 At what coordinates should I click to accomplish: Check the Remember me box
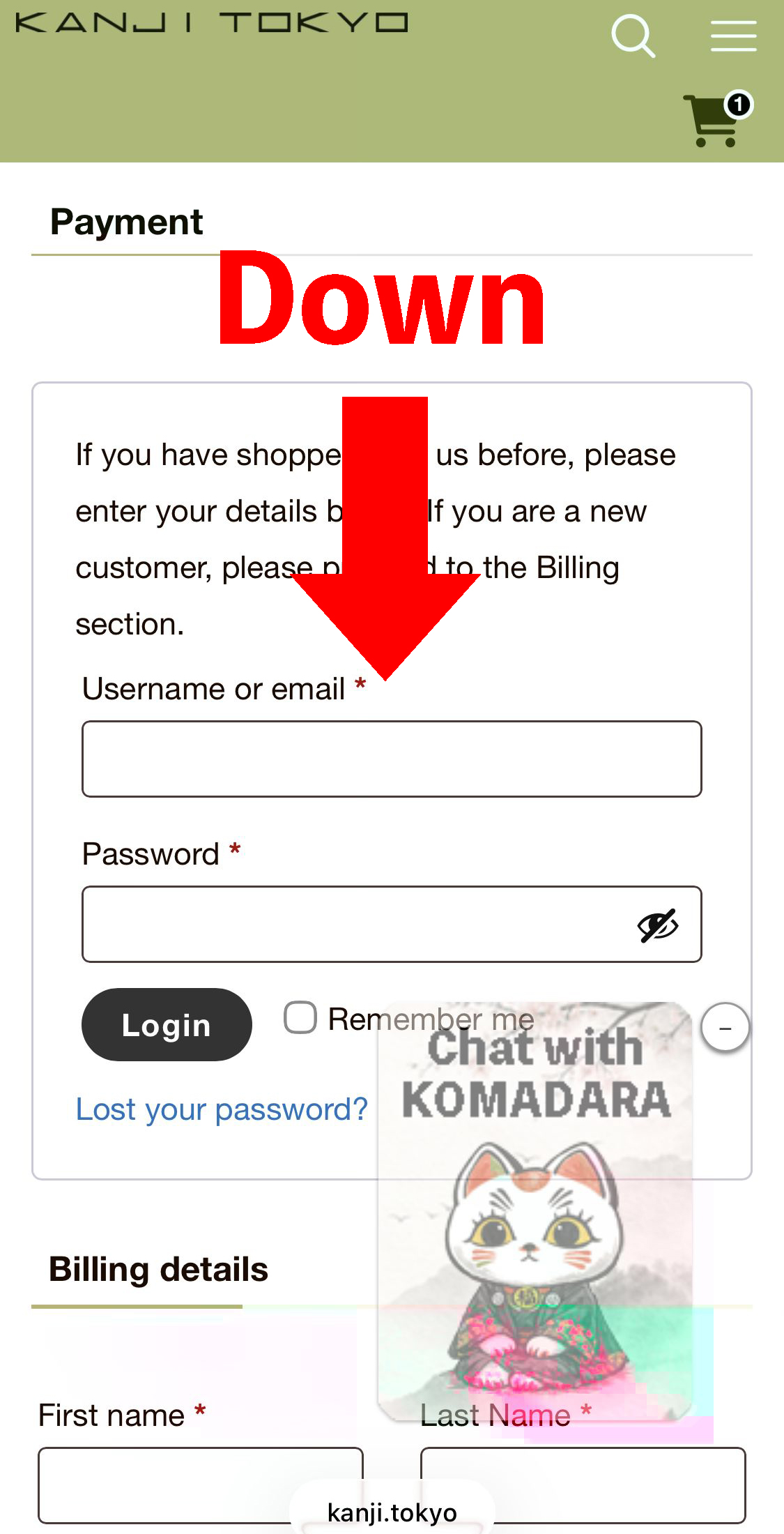coord(300,1018)
